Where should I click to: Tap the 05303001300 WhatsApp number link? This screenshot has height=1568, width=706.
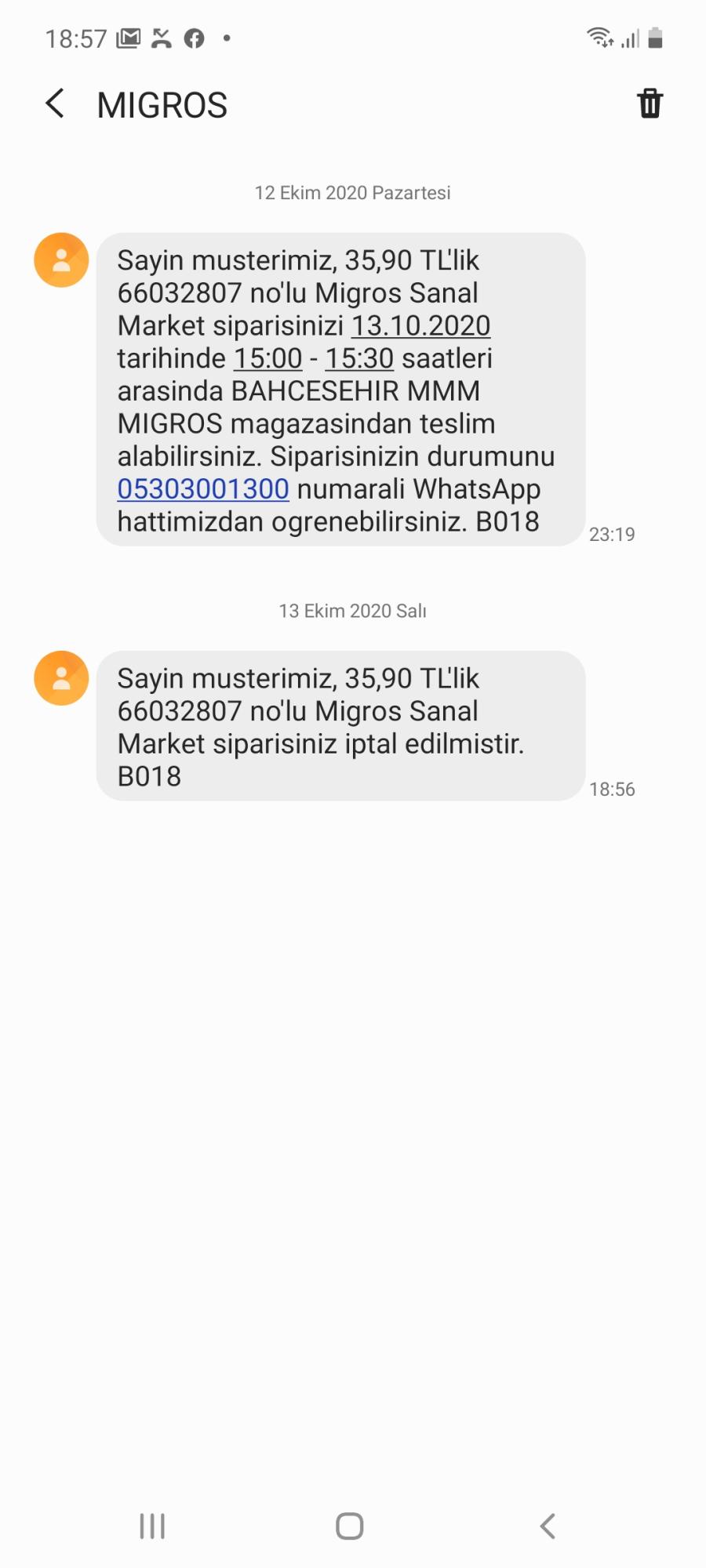pyautogui.click(x=203, y=489)
